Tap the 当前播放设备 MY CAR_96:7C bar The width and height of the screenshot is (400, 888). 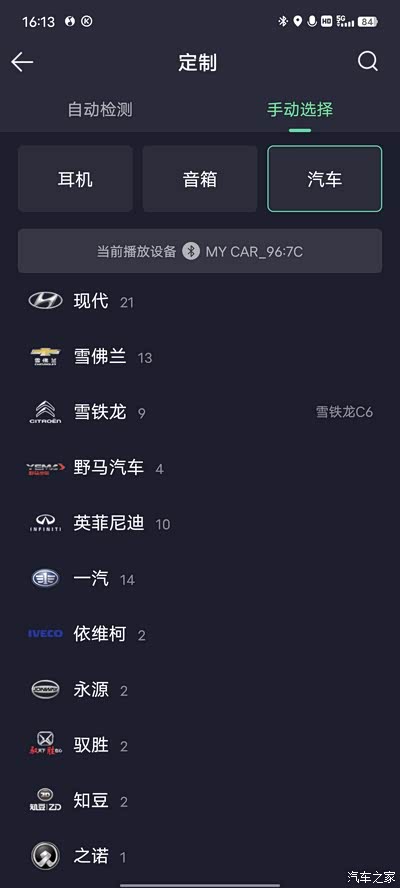pyautogui.click(x=200, y=251)
